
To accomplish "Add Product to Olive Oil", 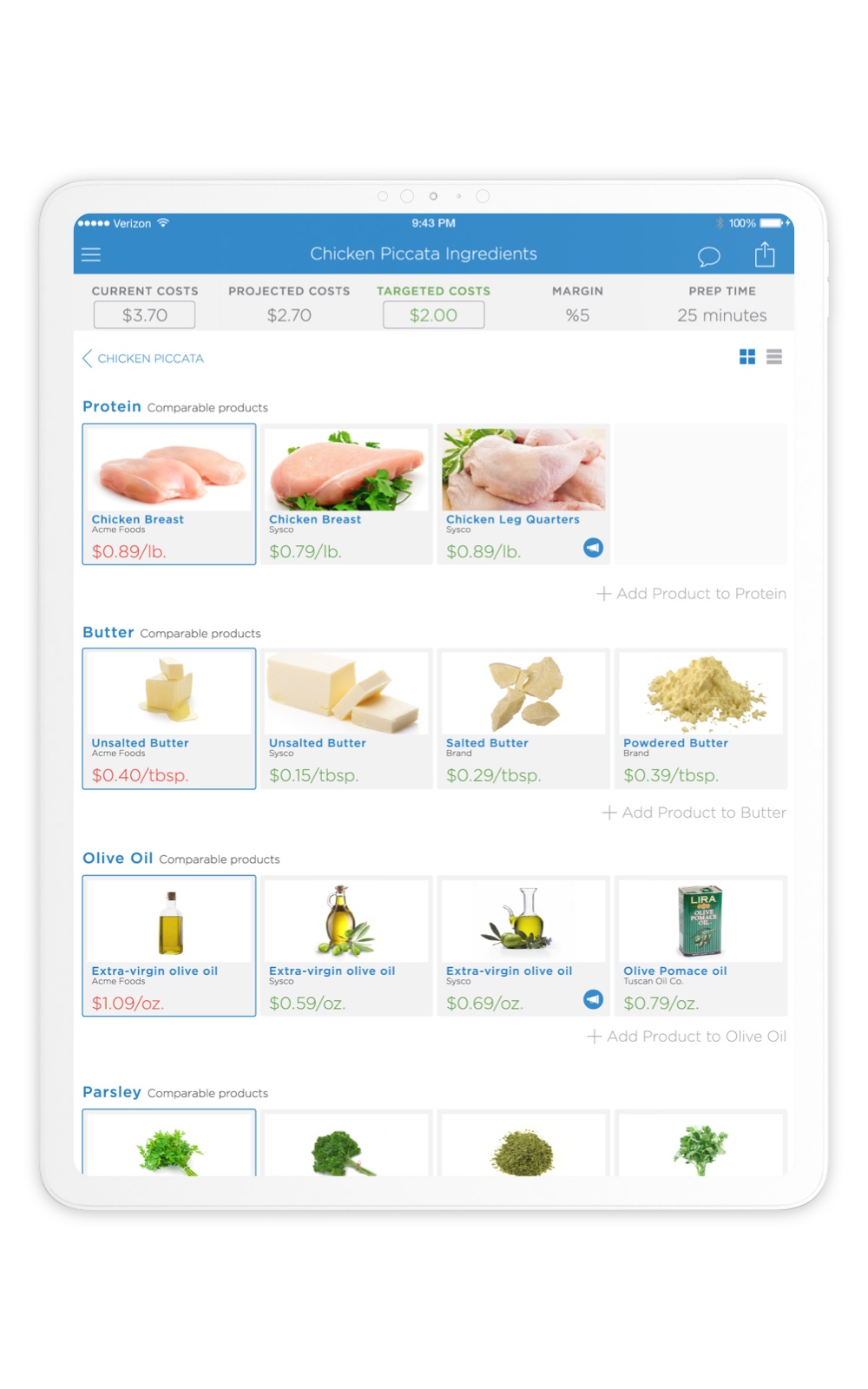I will (687, 1037).
